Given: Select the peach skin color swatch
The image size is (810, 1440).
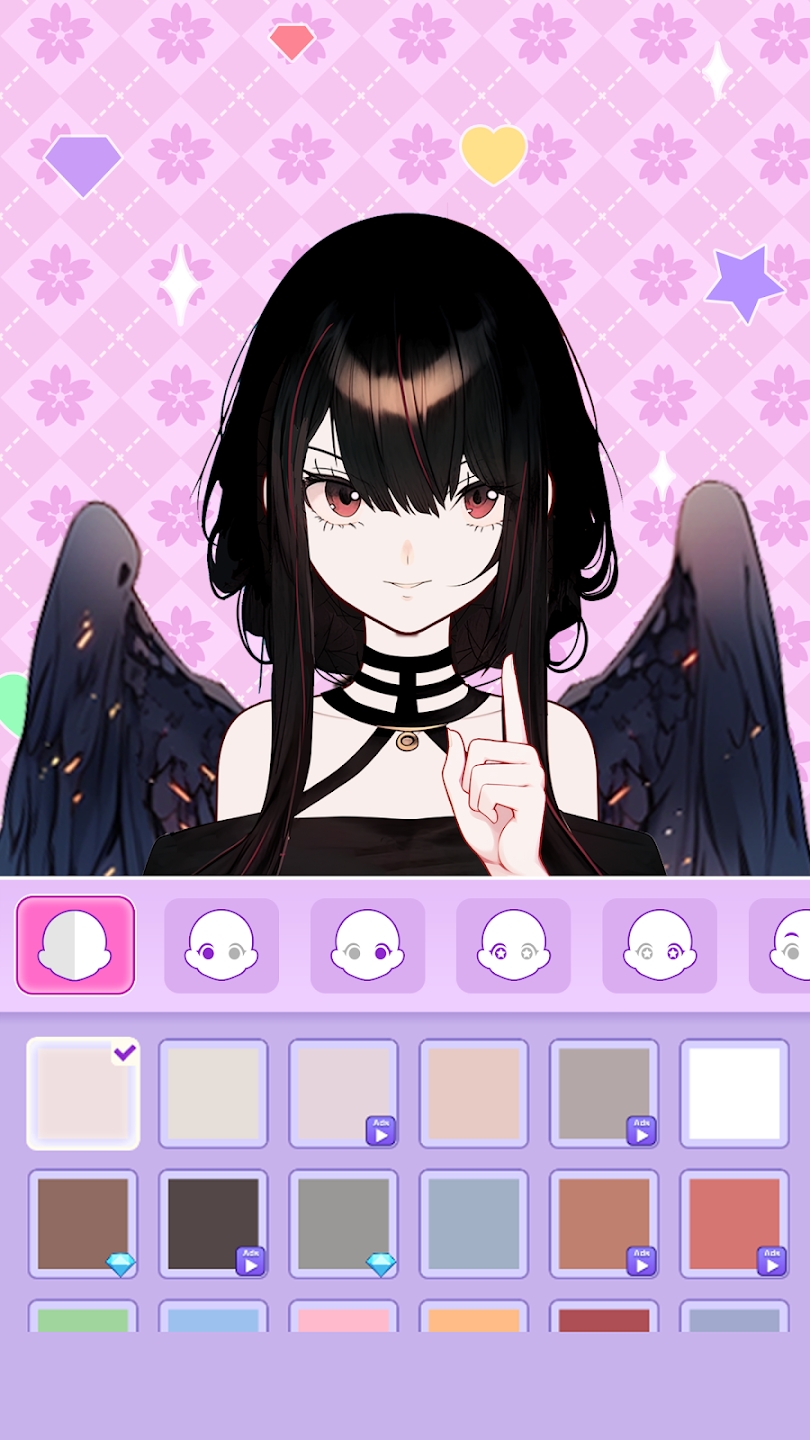Looking at the screenshot, I should tap(473, 1093).
